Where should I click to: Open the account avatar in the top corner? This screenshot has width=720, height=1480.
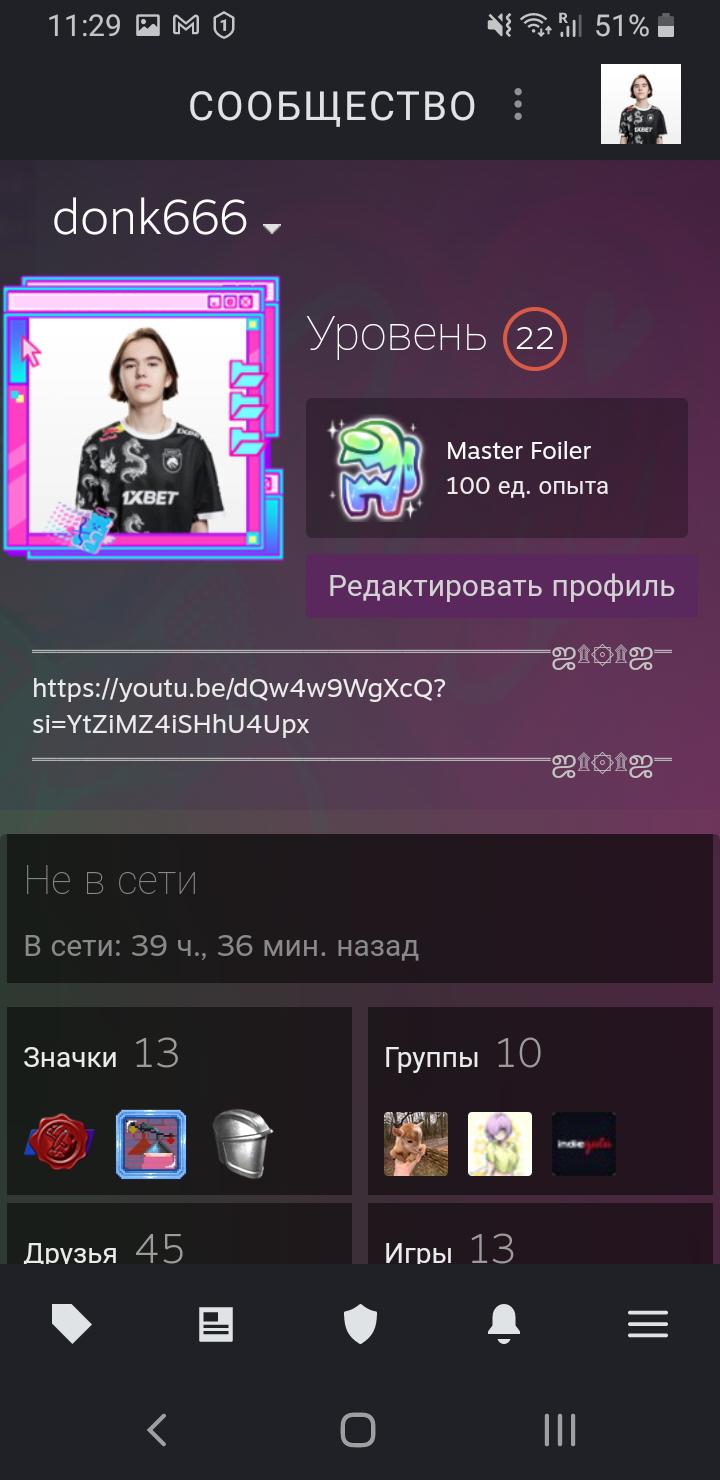click(640, 104)
